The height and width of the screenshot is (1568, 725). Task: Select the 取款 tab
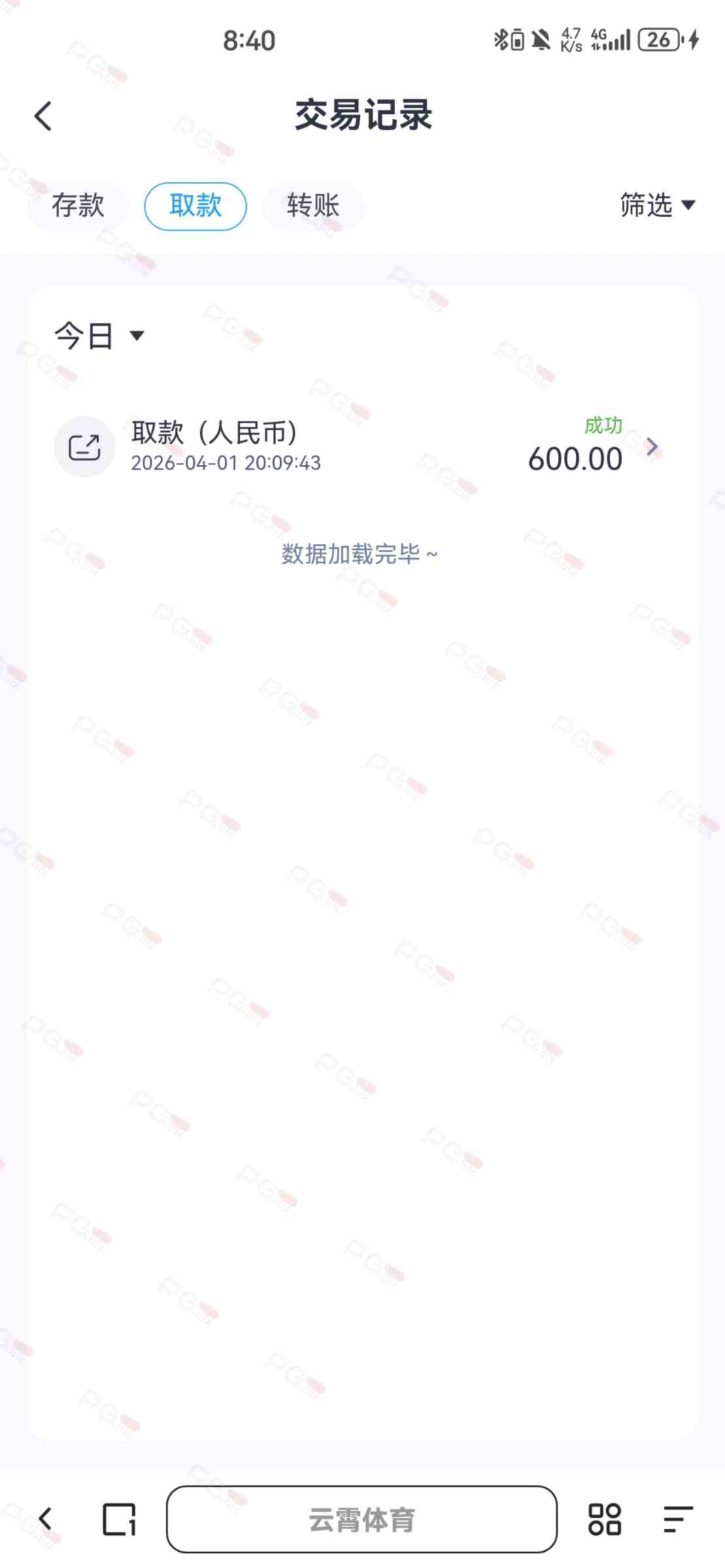pos(195,206)
